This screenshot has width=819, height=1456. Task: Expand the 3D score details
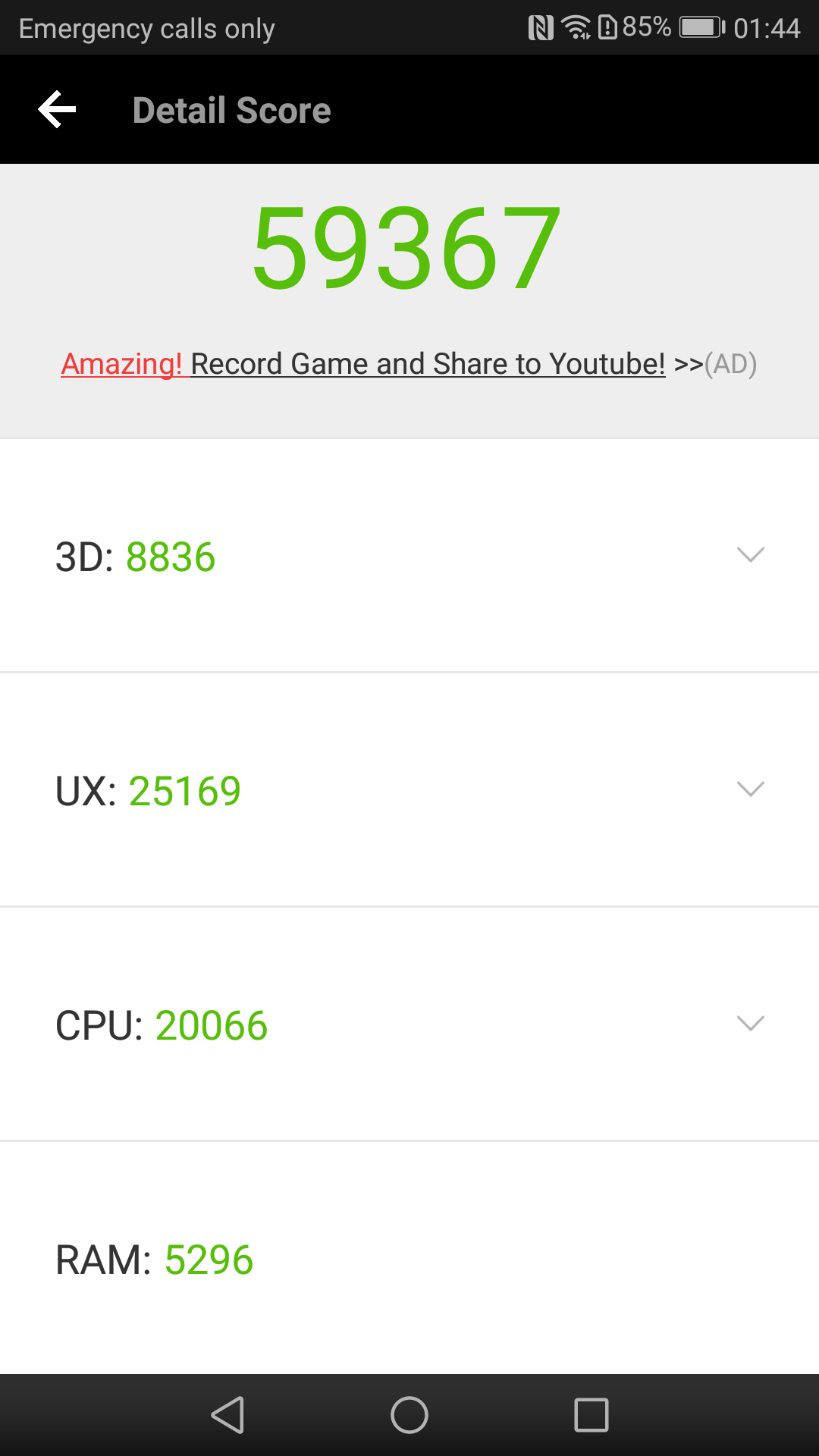coord(750,555)
